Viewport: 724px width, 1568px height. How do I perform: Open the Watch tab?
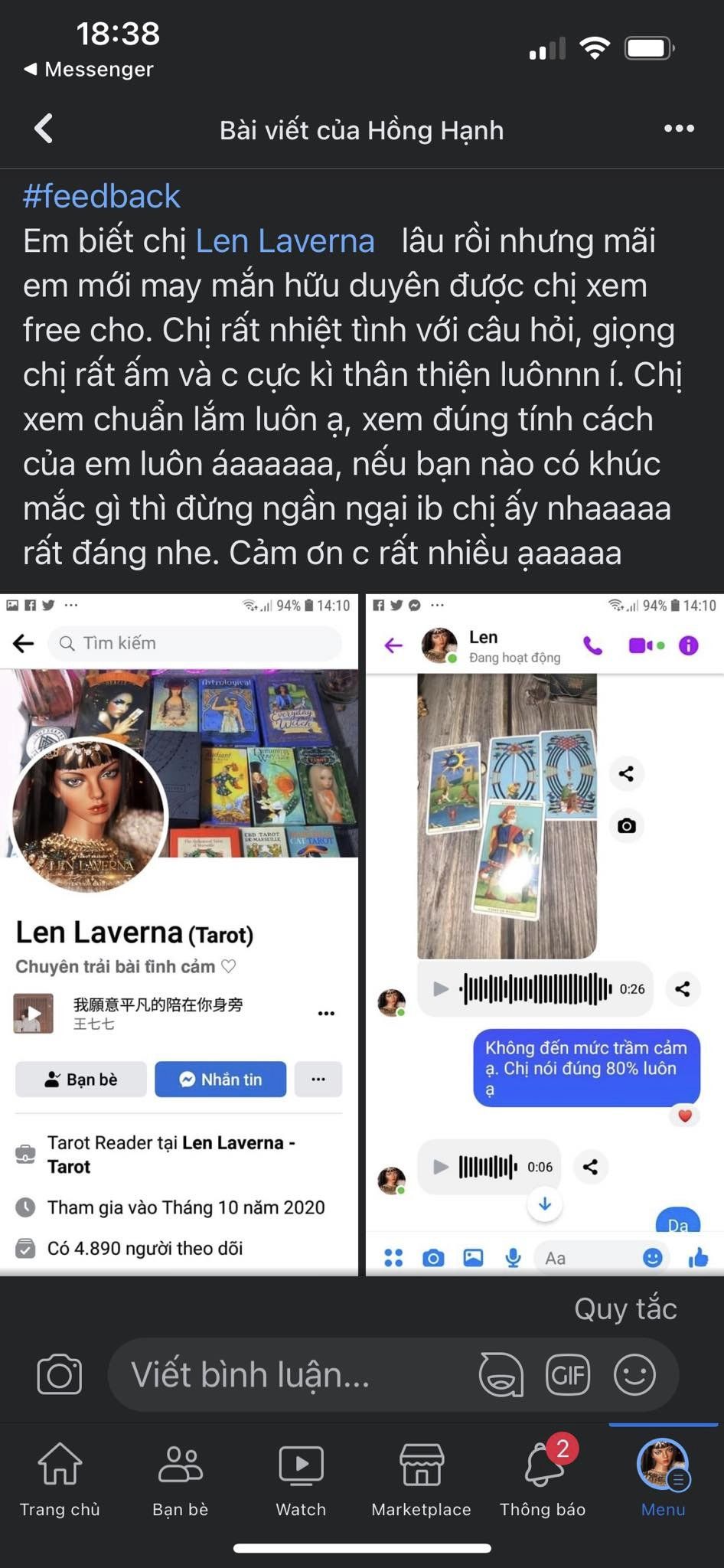[x=301, y=1479]
